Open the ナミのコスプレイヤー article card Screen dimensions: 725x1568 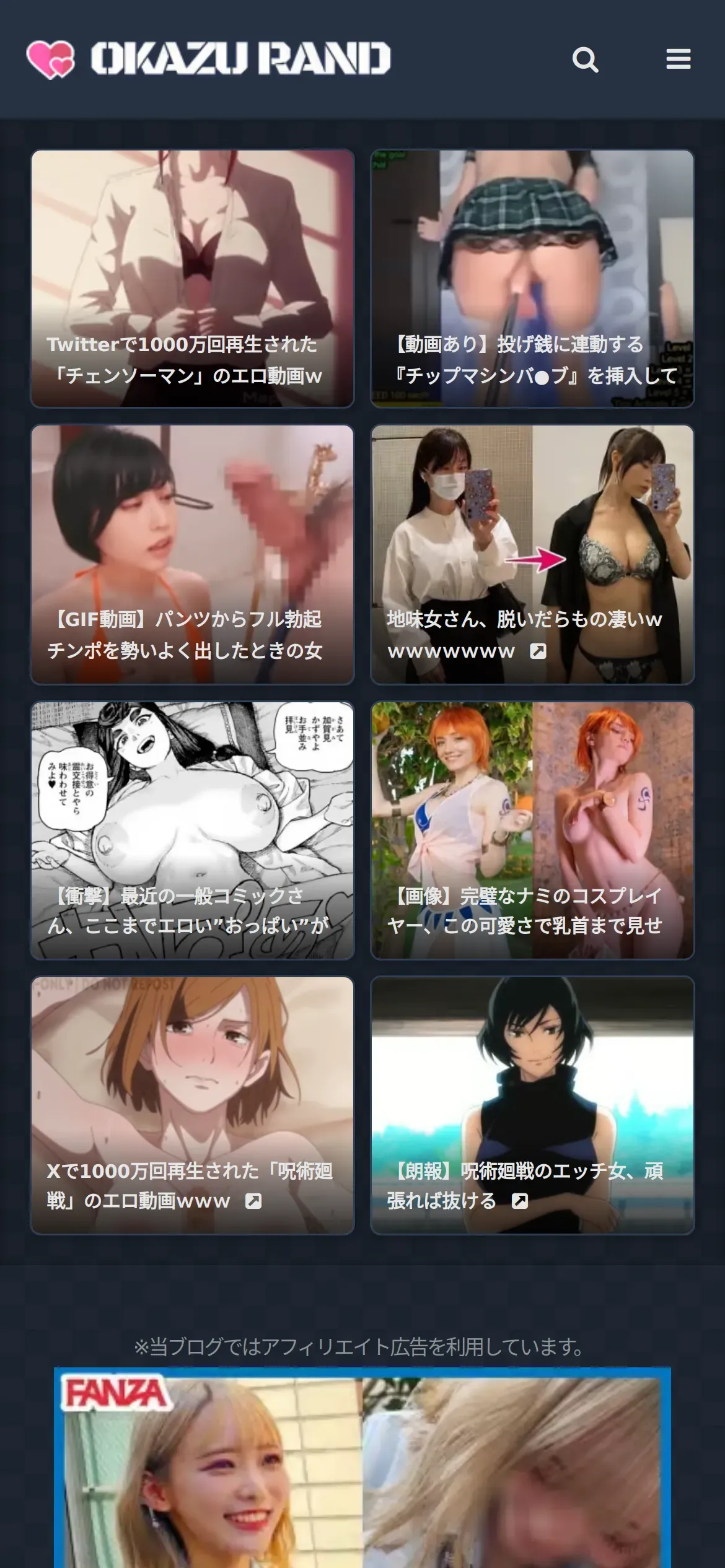[x=532, y=830]
